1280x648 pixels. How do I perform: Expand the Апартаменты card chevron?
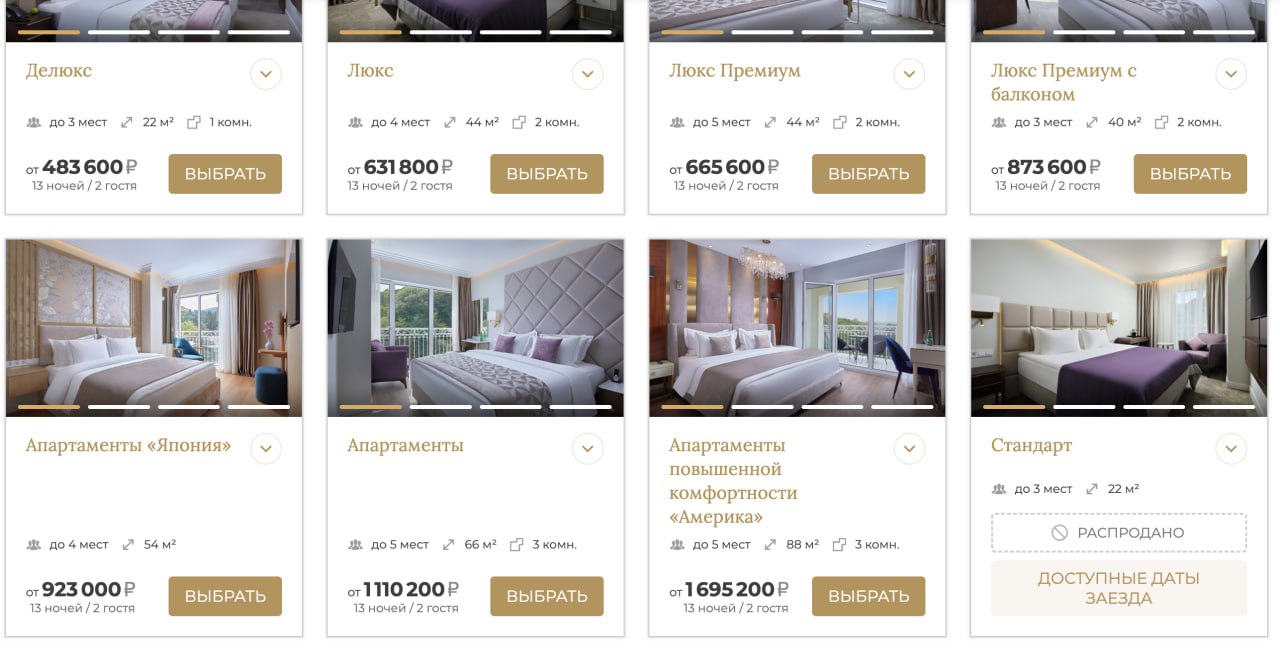[588, 449]
